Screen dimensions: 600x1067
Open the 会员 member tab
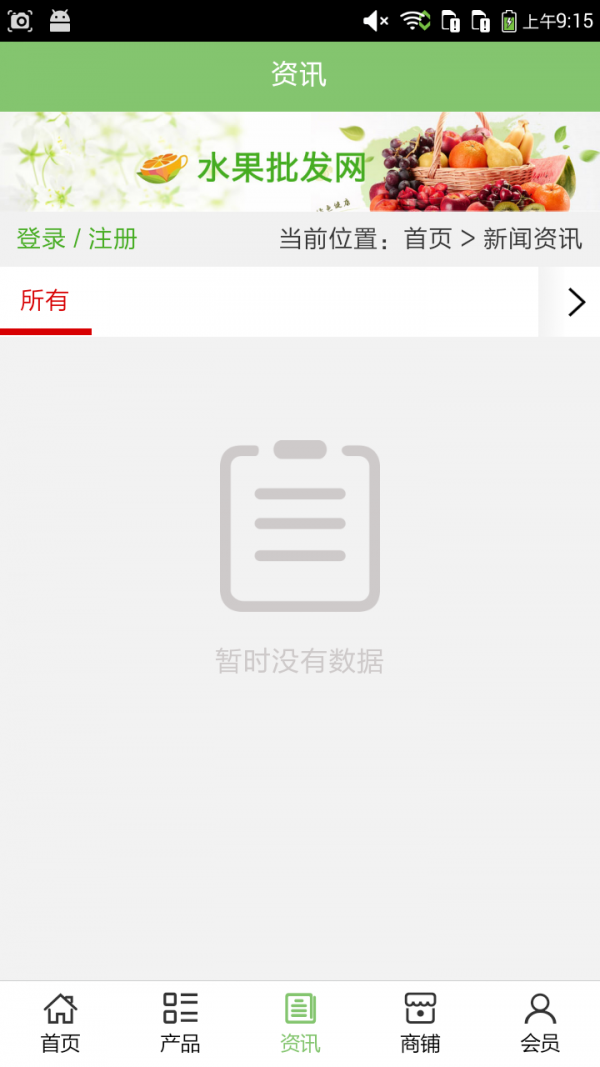[x=540, y=1023]
